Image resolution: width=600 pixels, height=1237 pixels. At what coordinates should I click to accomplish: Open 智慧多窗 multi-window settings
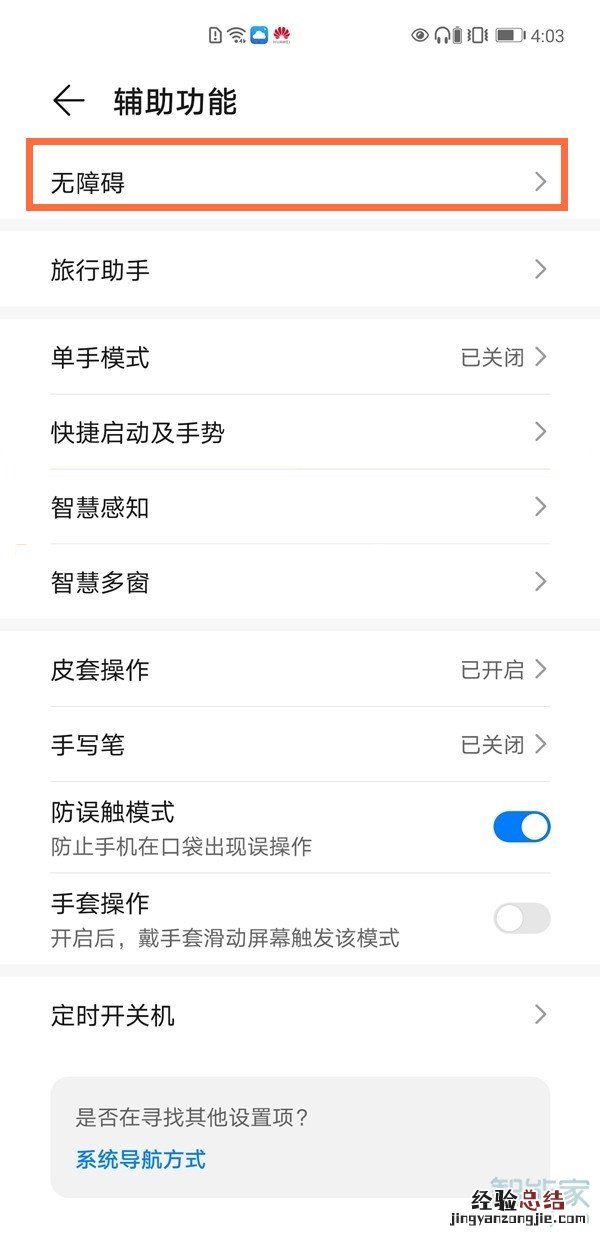pos(298,582)
